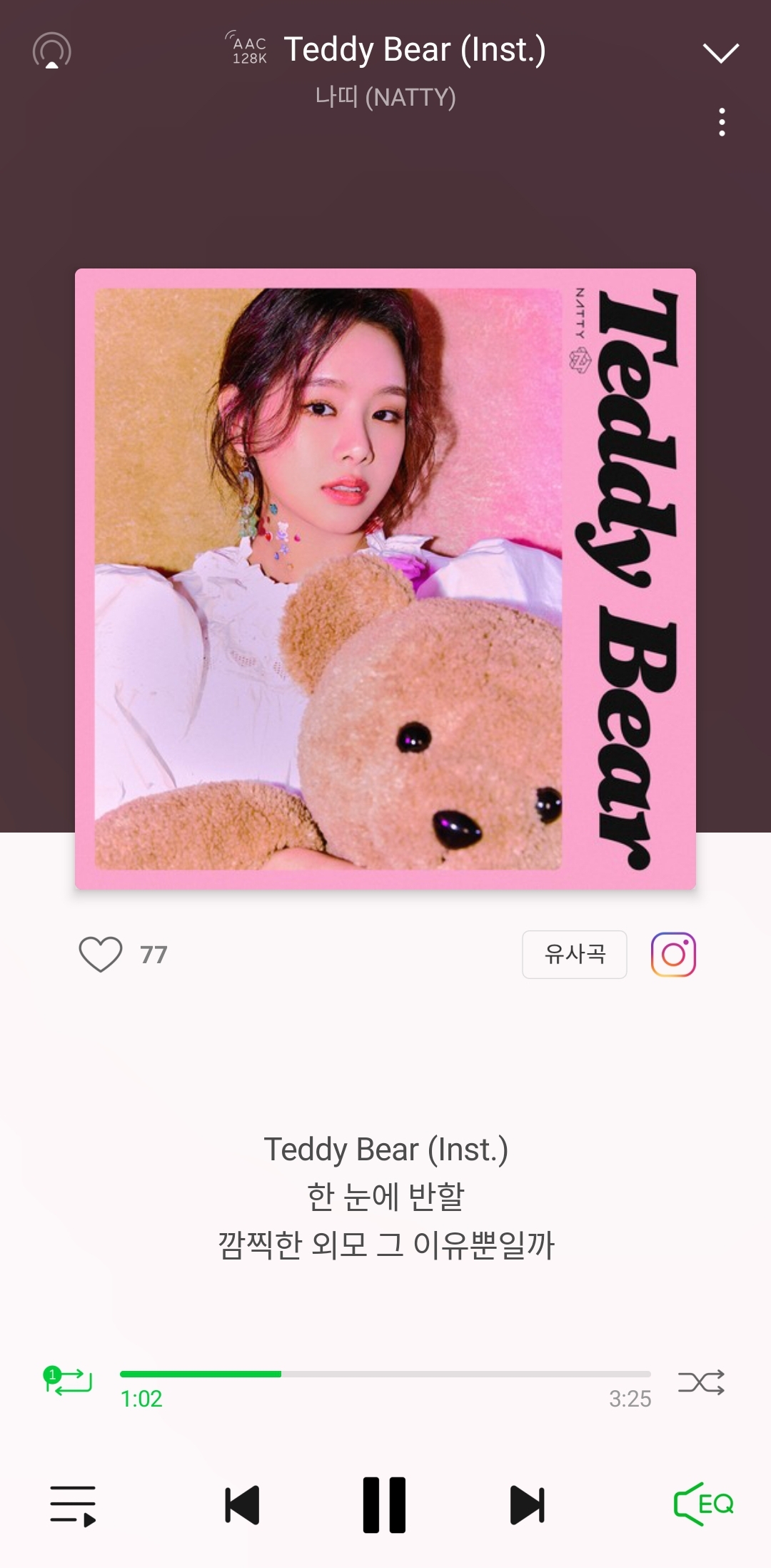This screenshot has height=1568, width=771.
Task: Open 유사곡 similar songs
Action: tap(575, 955)
